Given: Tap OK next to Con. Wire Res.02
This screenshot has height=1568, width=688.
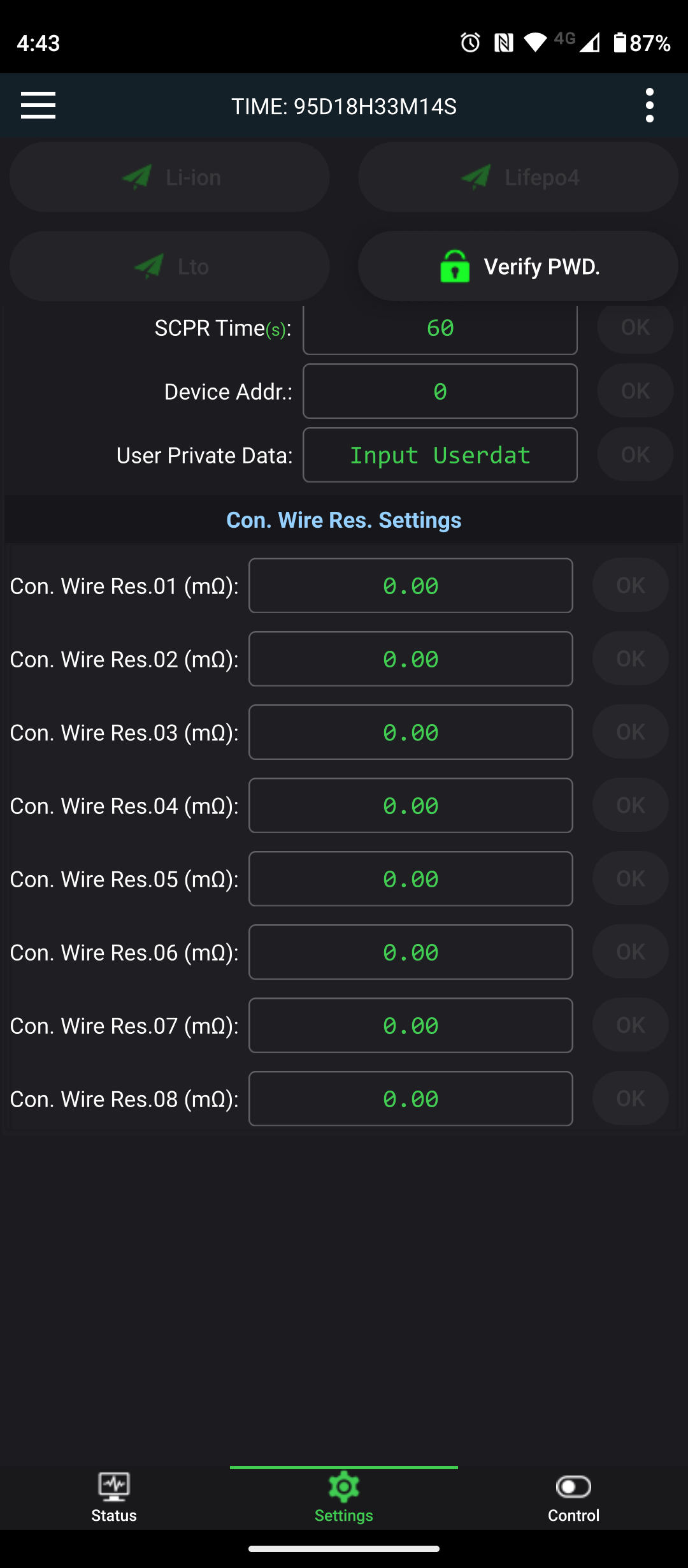Looking at the screenshot, I should tap(631, 658).
